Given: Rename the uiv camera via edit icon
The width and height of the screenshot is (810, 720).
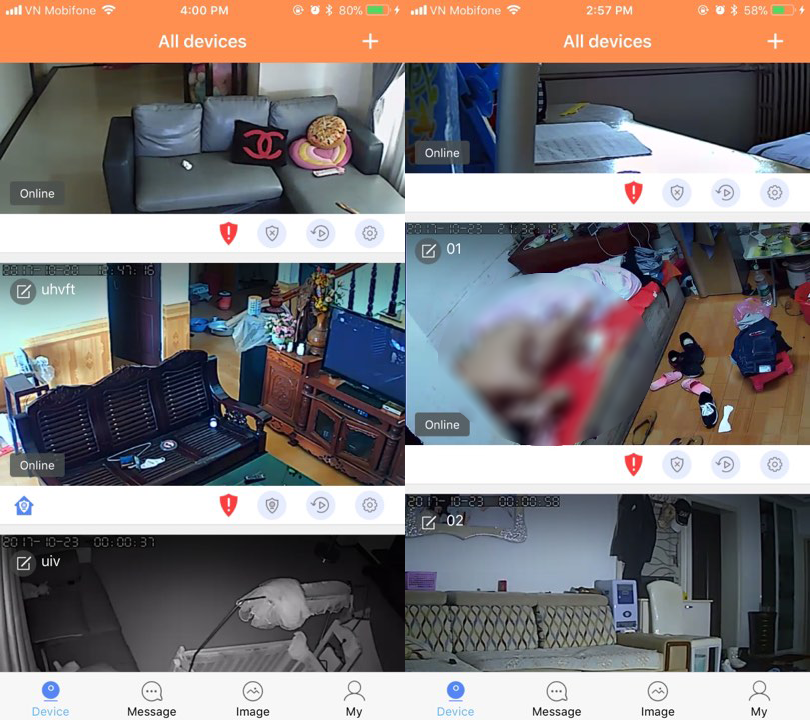Looking at the screenshot, I should 24,563.
